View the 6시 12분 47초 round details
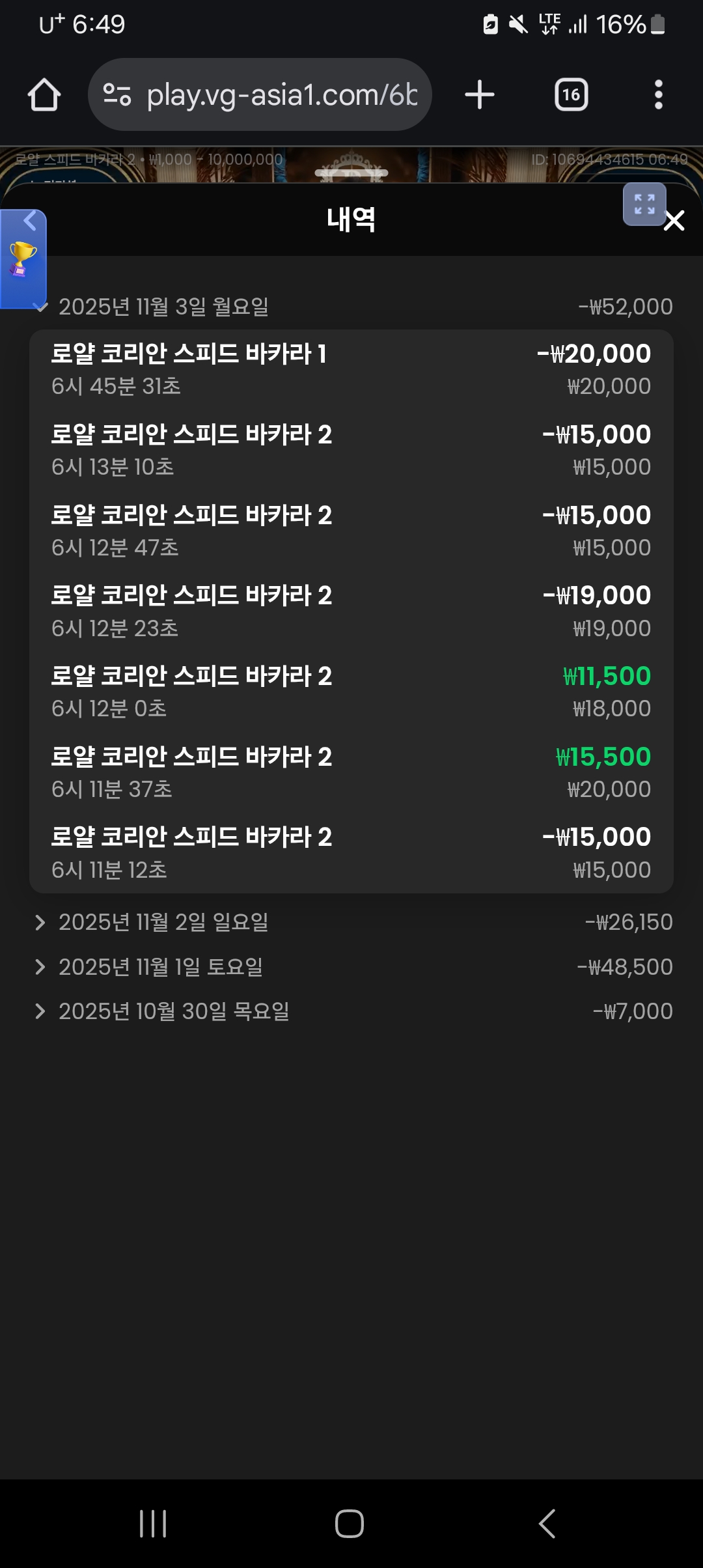This screenshot has width=703, height=1568. (x=351, y=531)
